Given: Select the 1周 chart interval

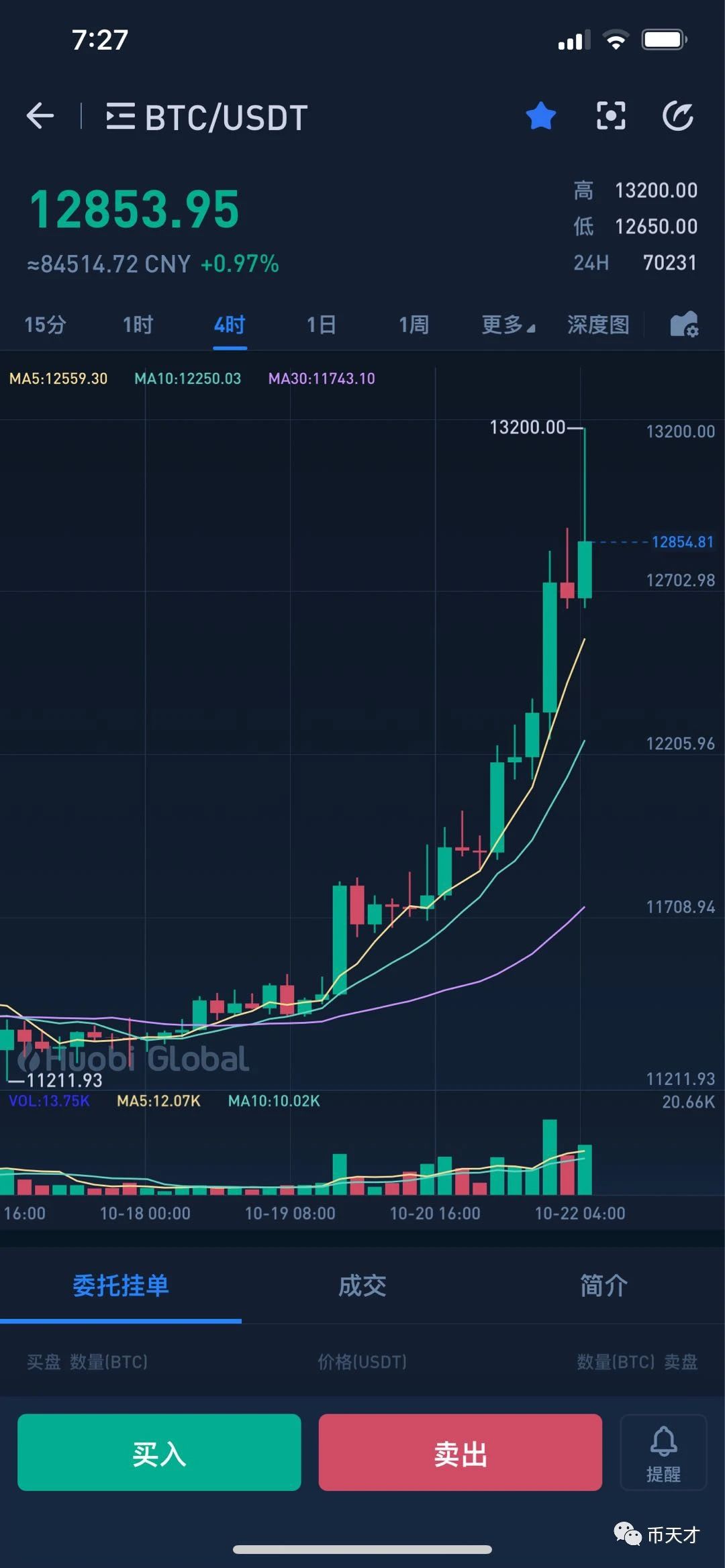Looking at the screenshot, I should tap(414, 325).
